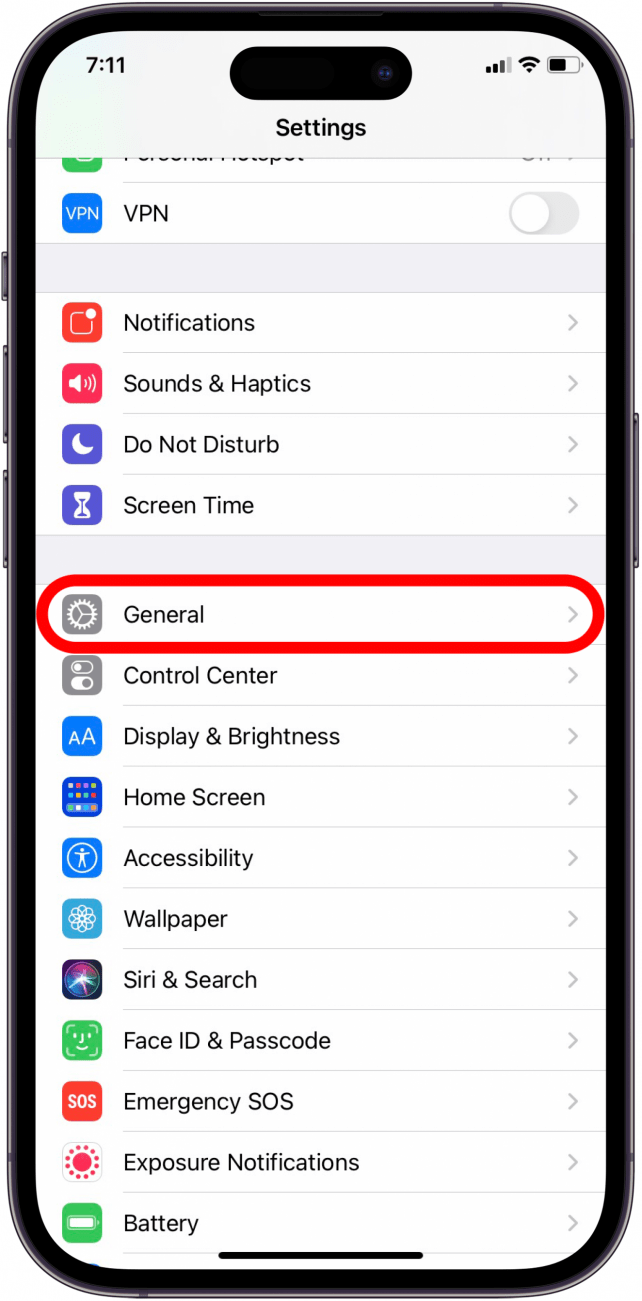Select Display & Brightness

pos(320,737)
